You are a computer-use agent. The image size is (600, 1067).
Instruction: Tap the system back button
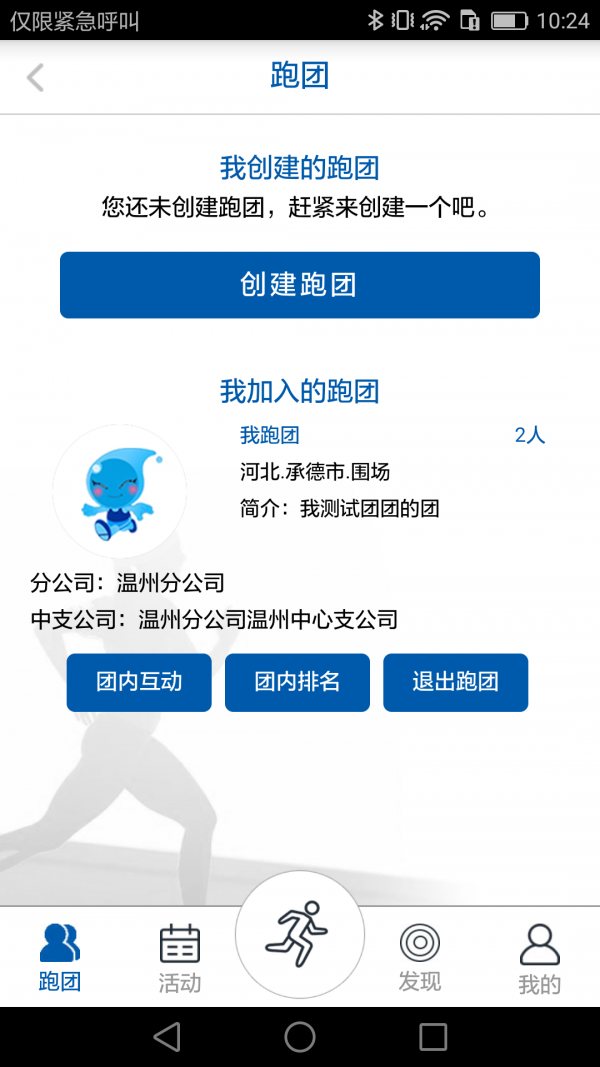click(x=167, y=1037)
